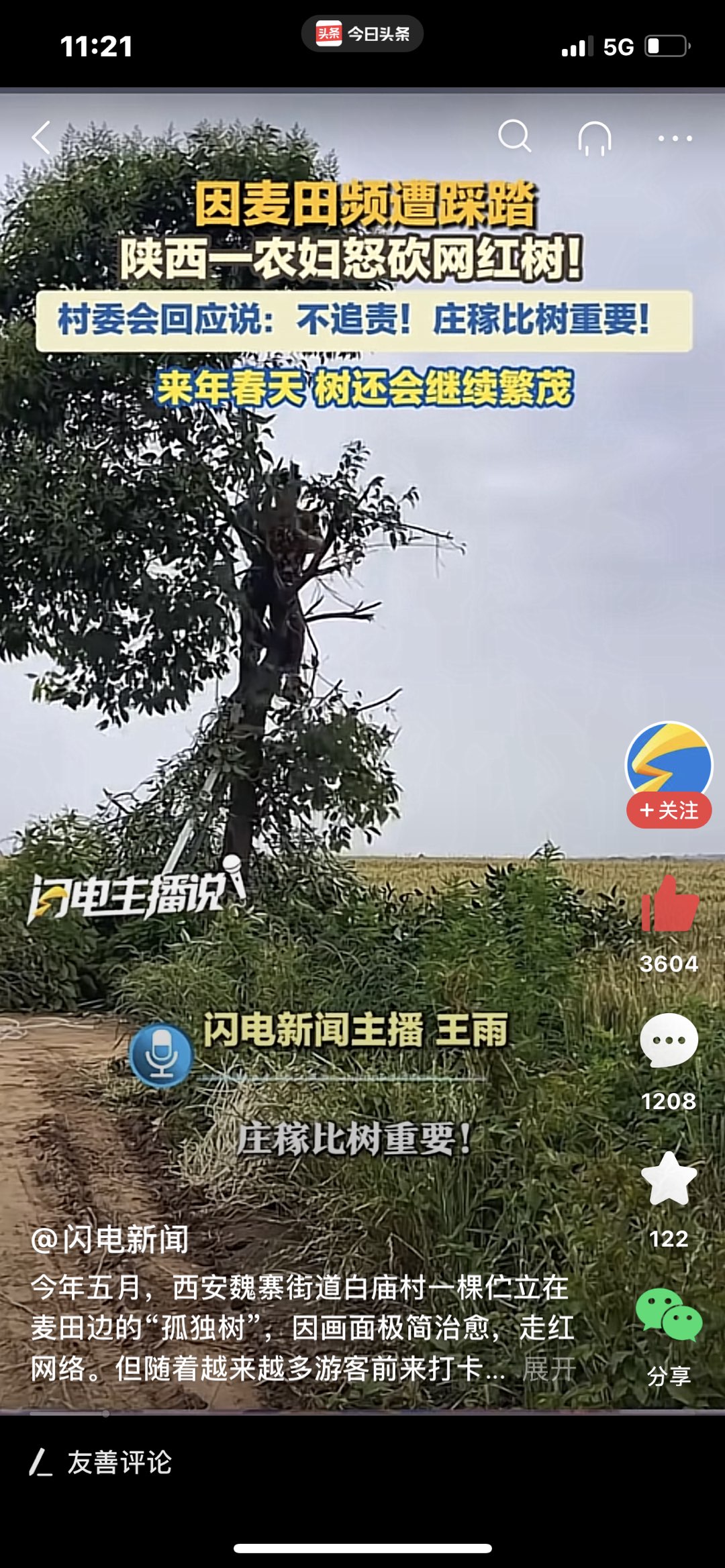Viewport: 725px width, 1568px height.
Task: Expand the caption with 展开
Action: [x=549, y=1369]
